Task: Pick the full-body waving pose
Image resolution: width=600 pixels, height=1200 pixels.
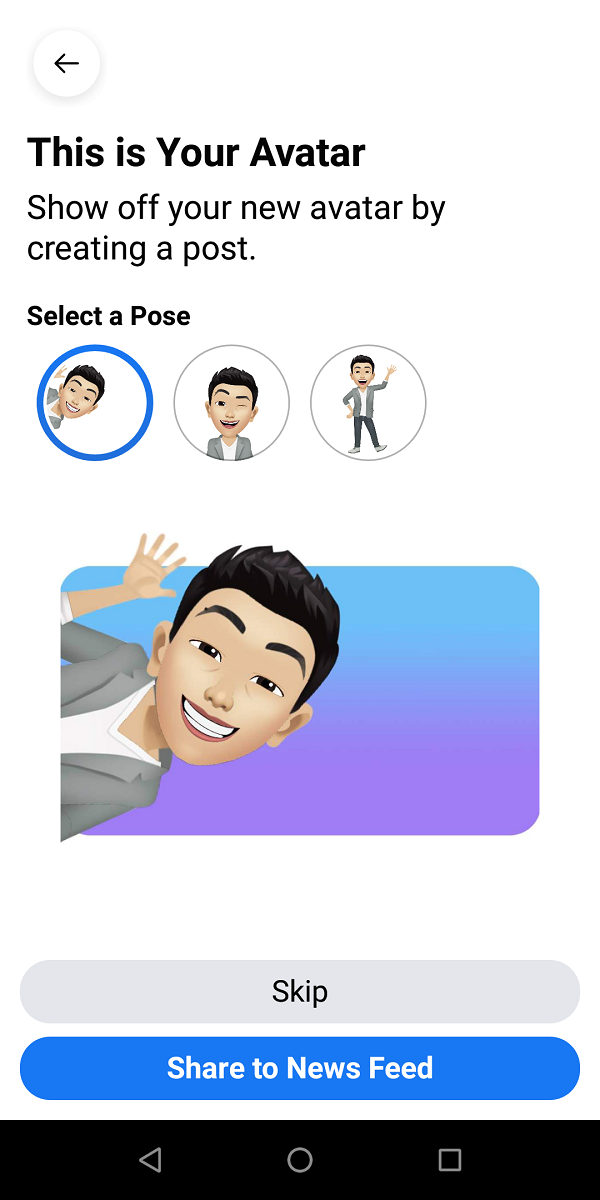Action: pos(368,403)
